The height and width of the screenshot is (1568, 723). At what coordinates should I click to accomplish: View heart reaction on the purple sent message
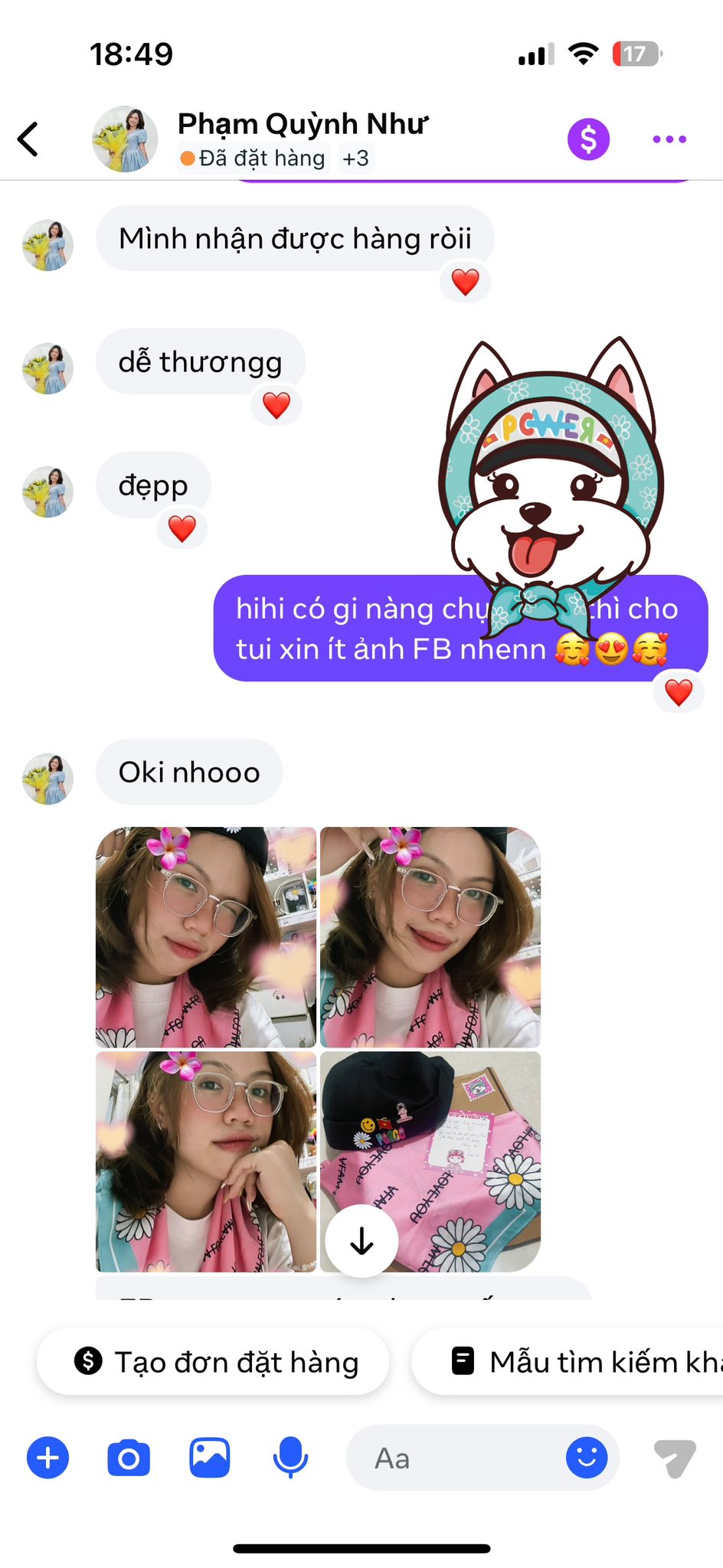tap(679, 692)
